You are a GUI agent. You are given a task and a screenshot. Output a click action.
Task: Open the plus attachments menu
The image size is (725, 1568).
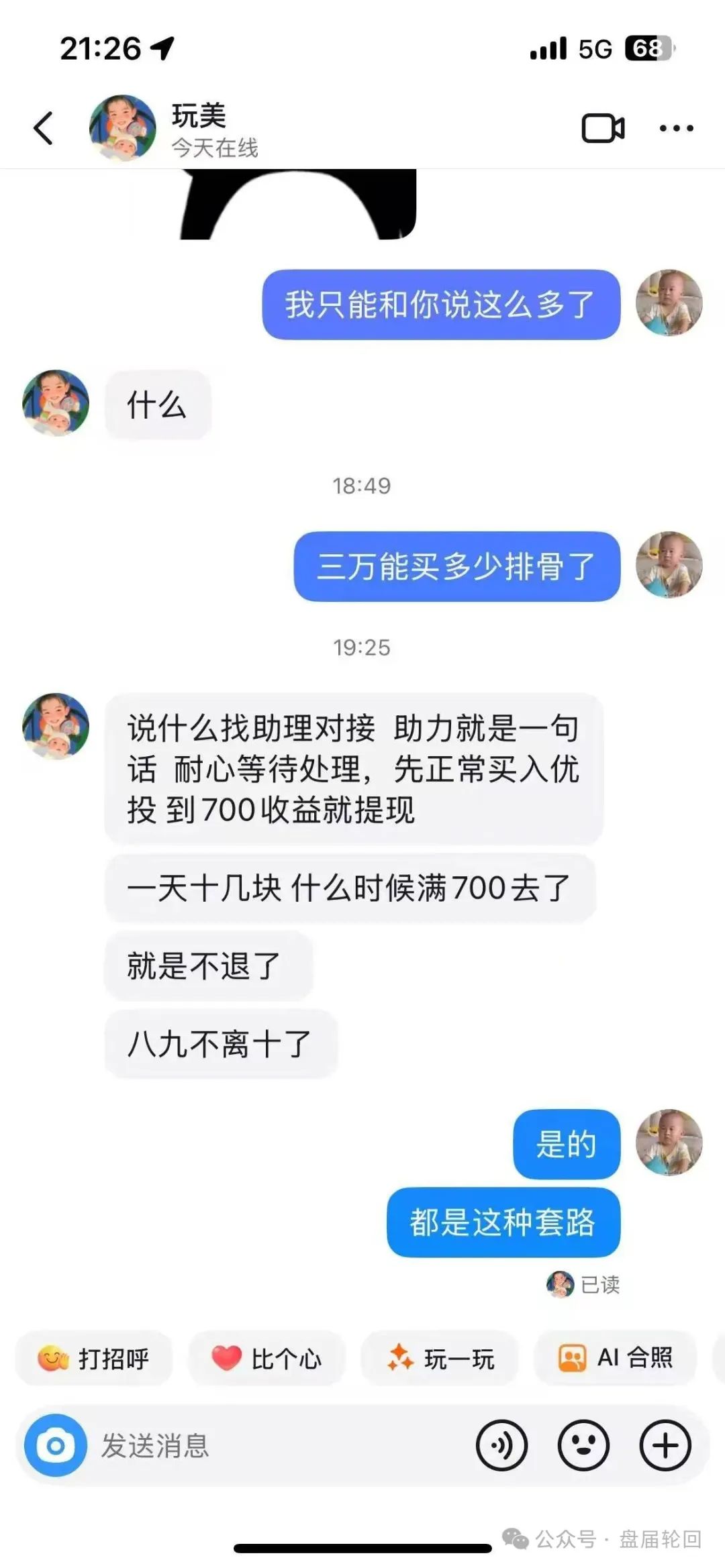click(665, 1445)
